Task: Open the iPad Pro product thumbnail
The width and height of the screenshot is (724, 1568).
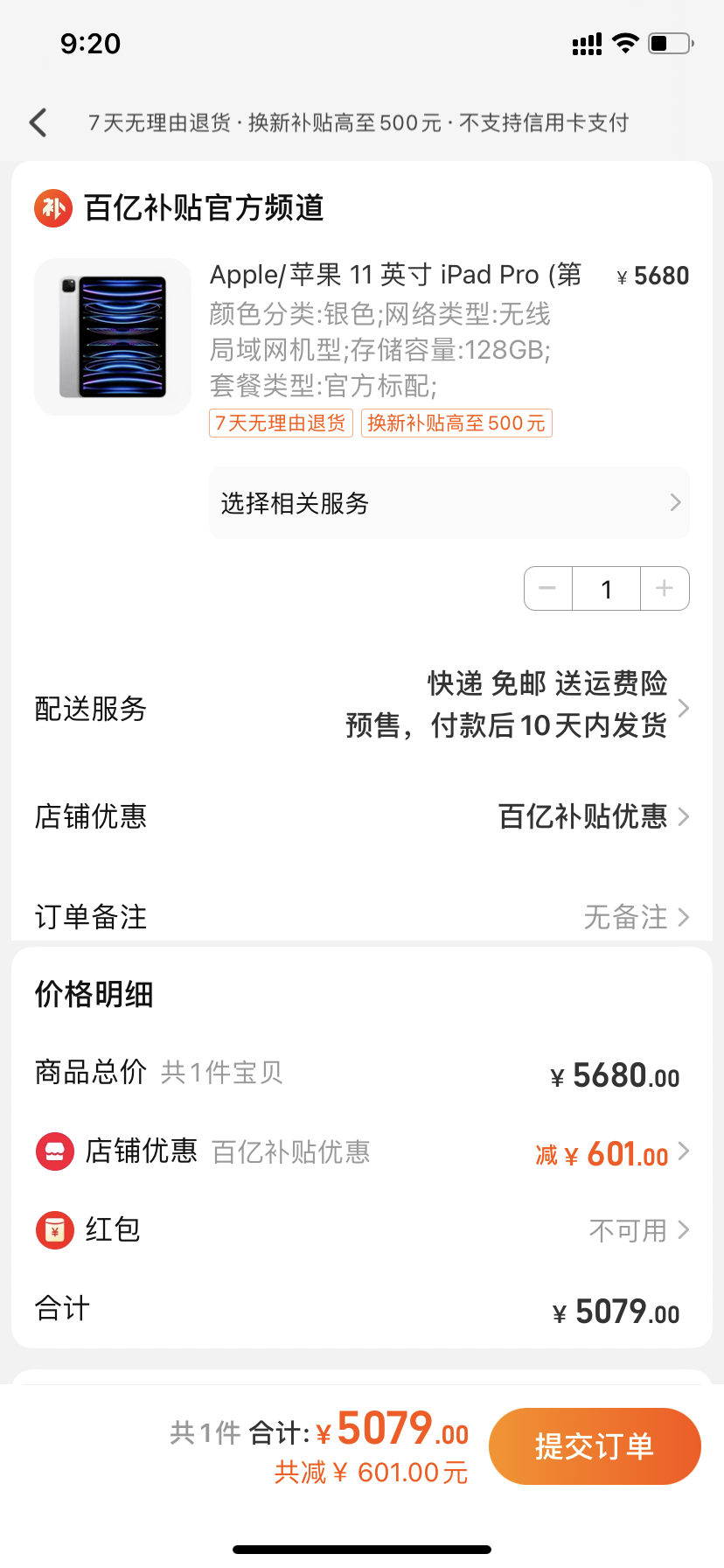Action: (x=113, y=337)
